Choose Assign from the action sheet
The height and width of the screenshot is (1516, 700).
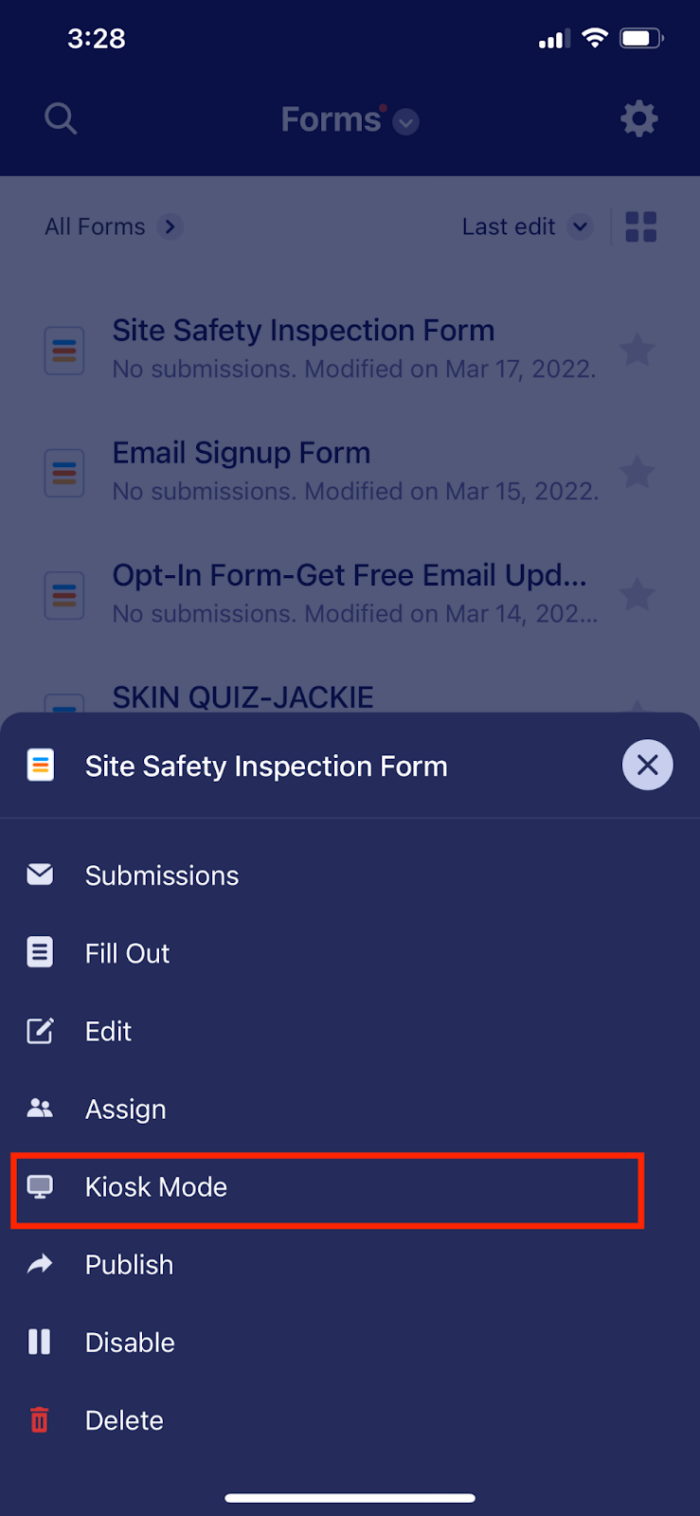coord(125,1109)
